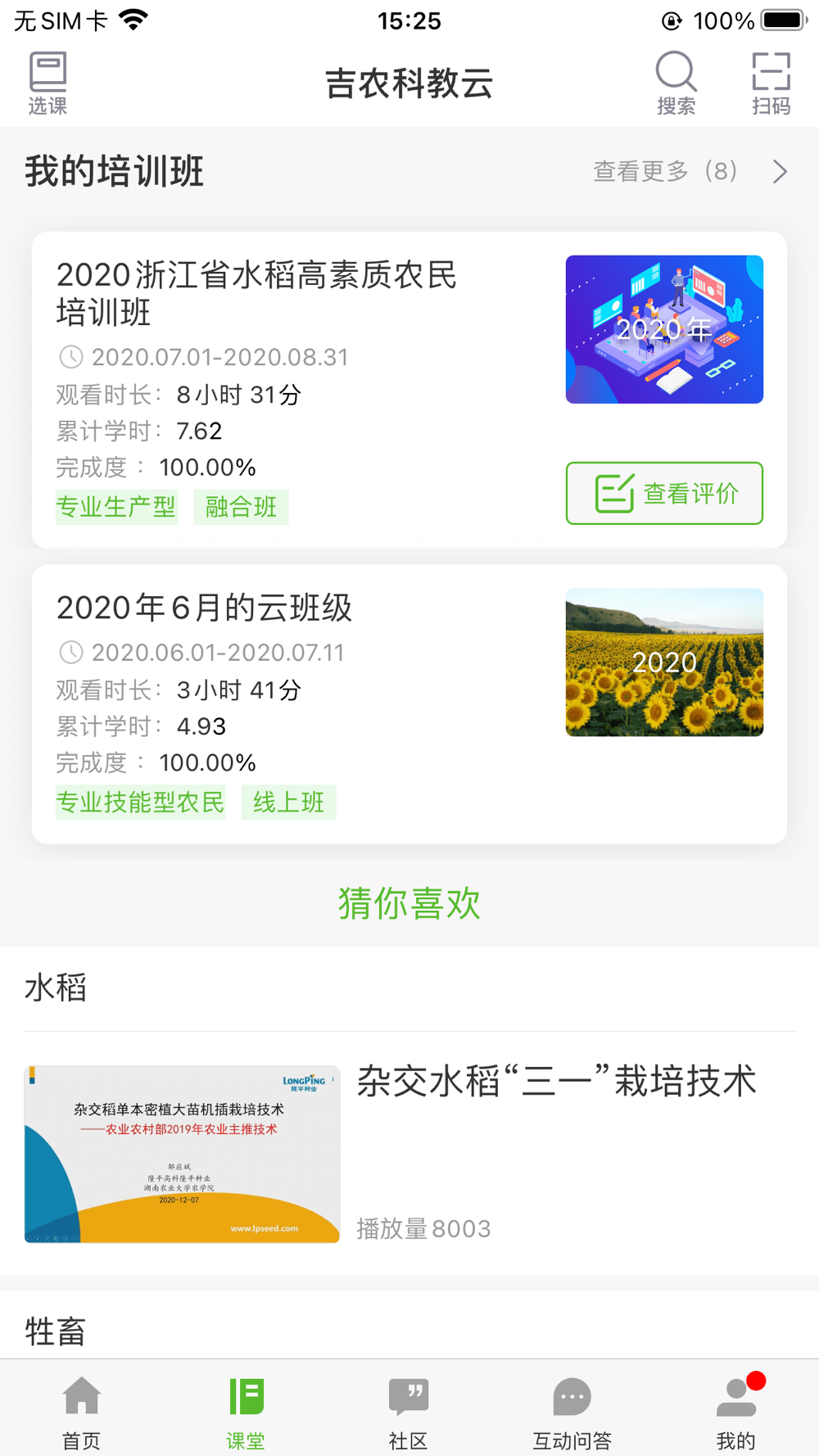Switch to the 社区 community tab
819x1456 pixels.
(409, 1412)
